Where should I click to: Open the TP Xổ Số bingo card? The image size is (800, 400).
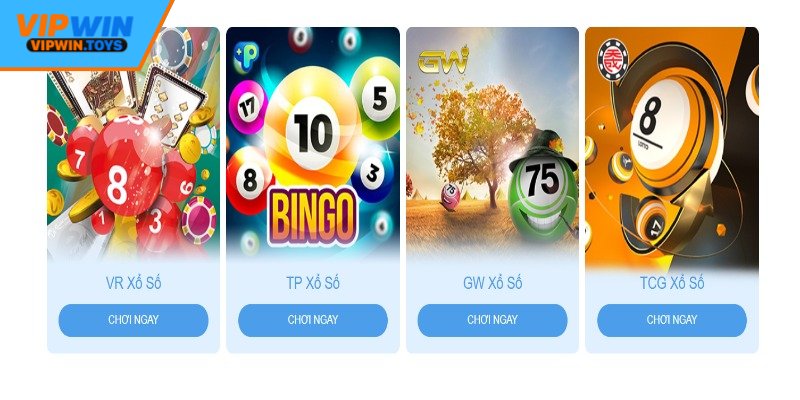(x=312, y=150)
